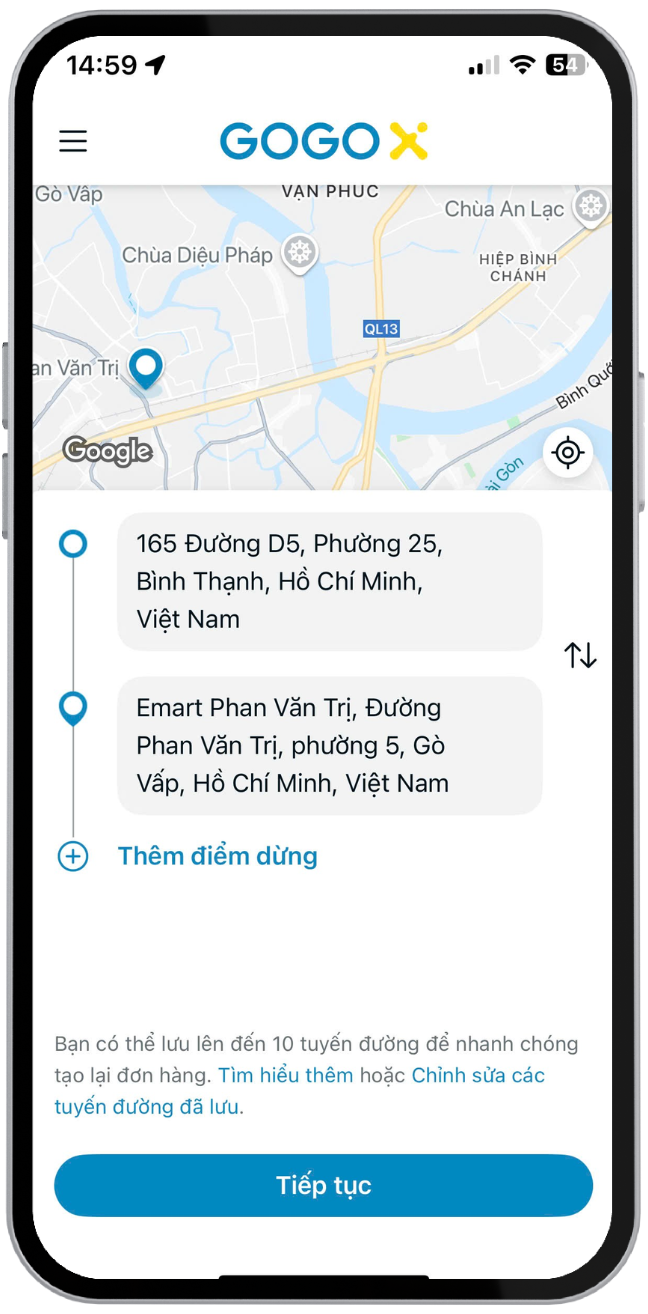648x1314 pixels.
Task: Continue with the Tiếp tục button
Action: [323, 1186]
